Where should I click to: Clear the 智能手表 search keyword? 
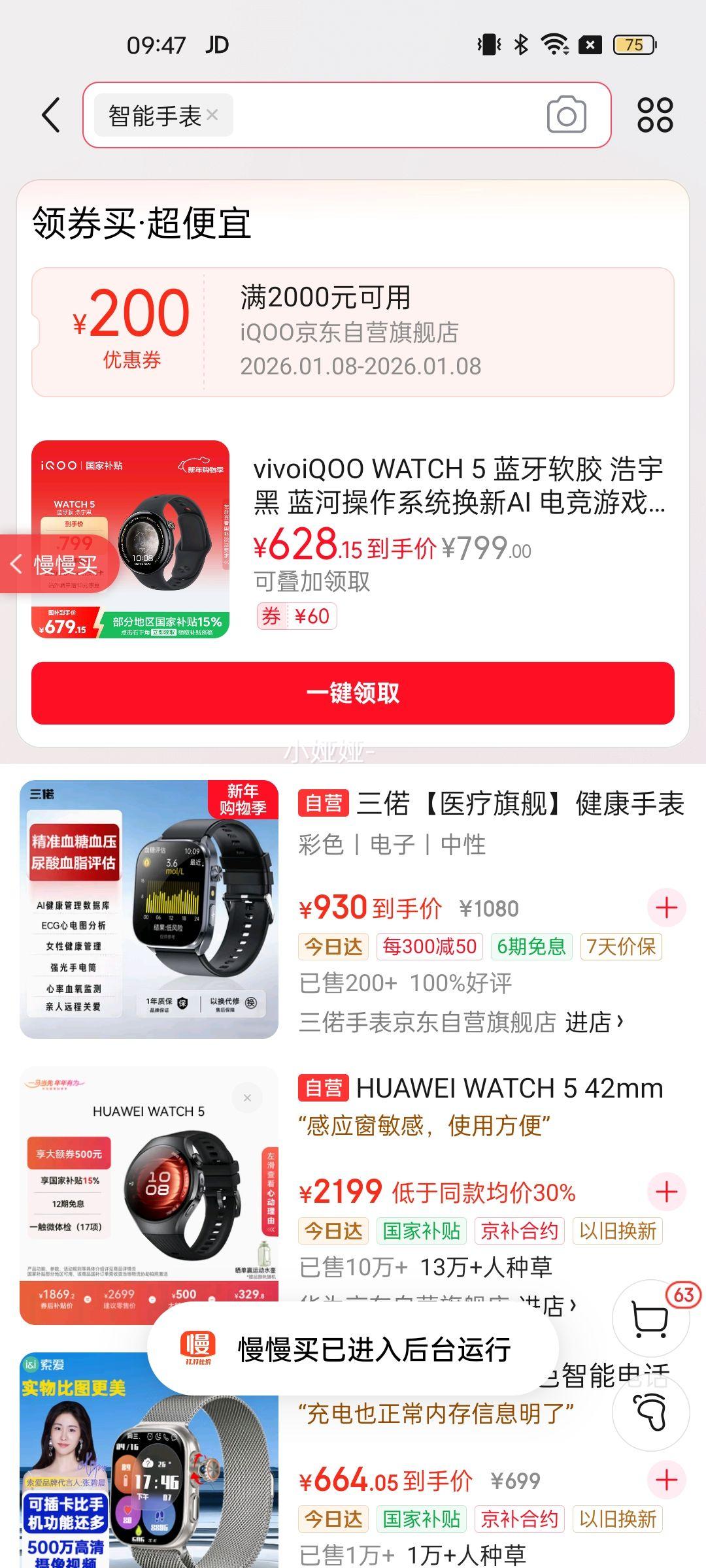[x=212, y=115]
